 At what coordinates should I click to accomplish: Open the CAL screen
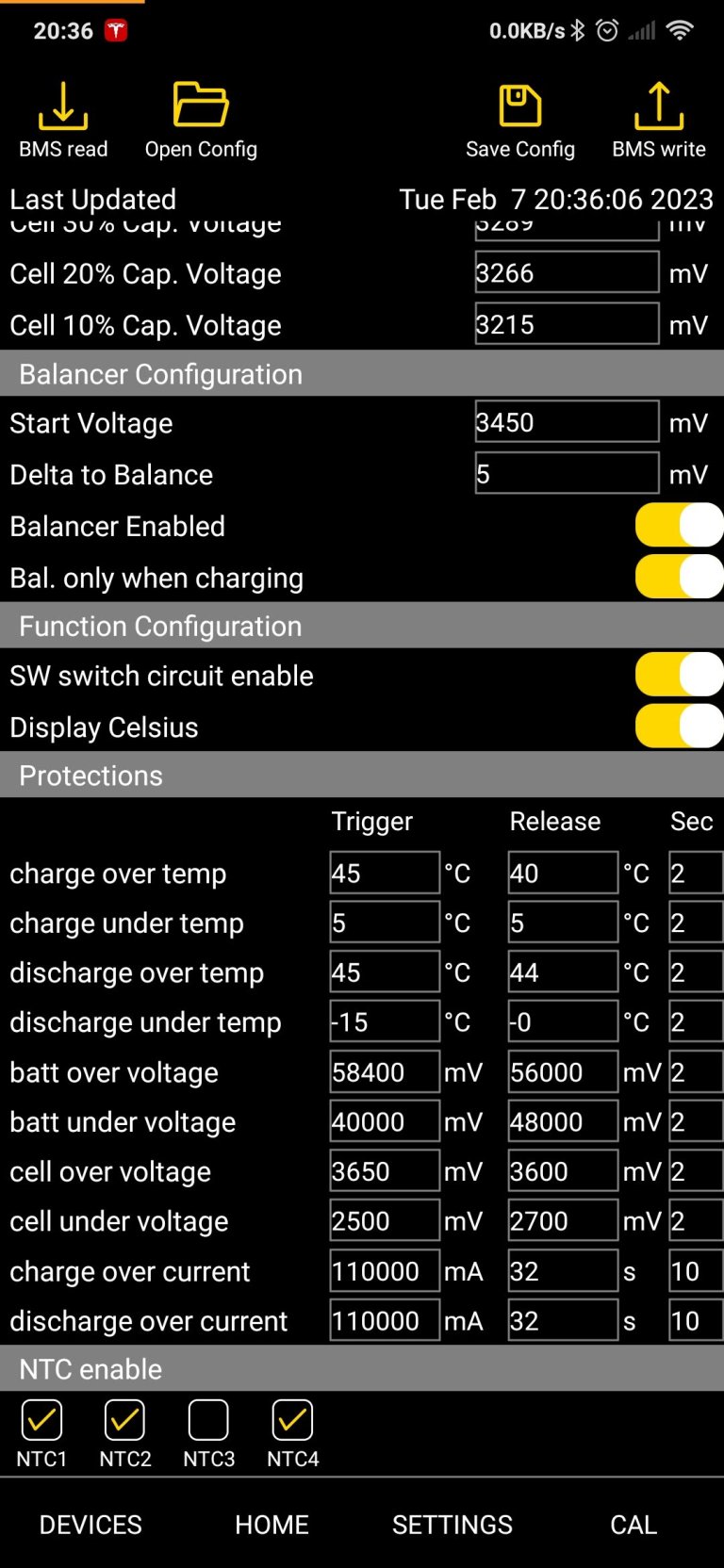coord(633,1525)
